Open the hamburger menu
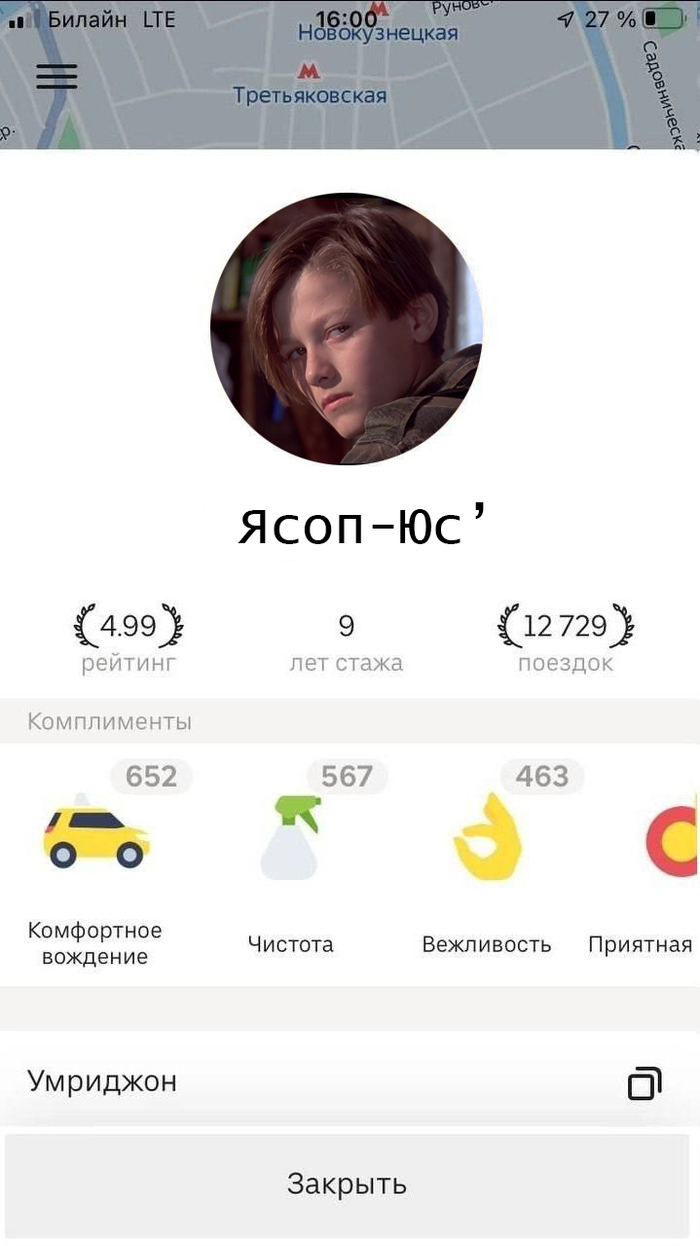The width and height of the screenshot is (700, 1246). (56, 77)
